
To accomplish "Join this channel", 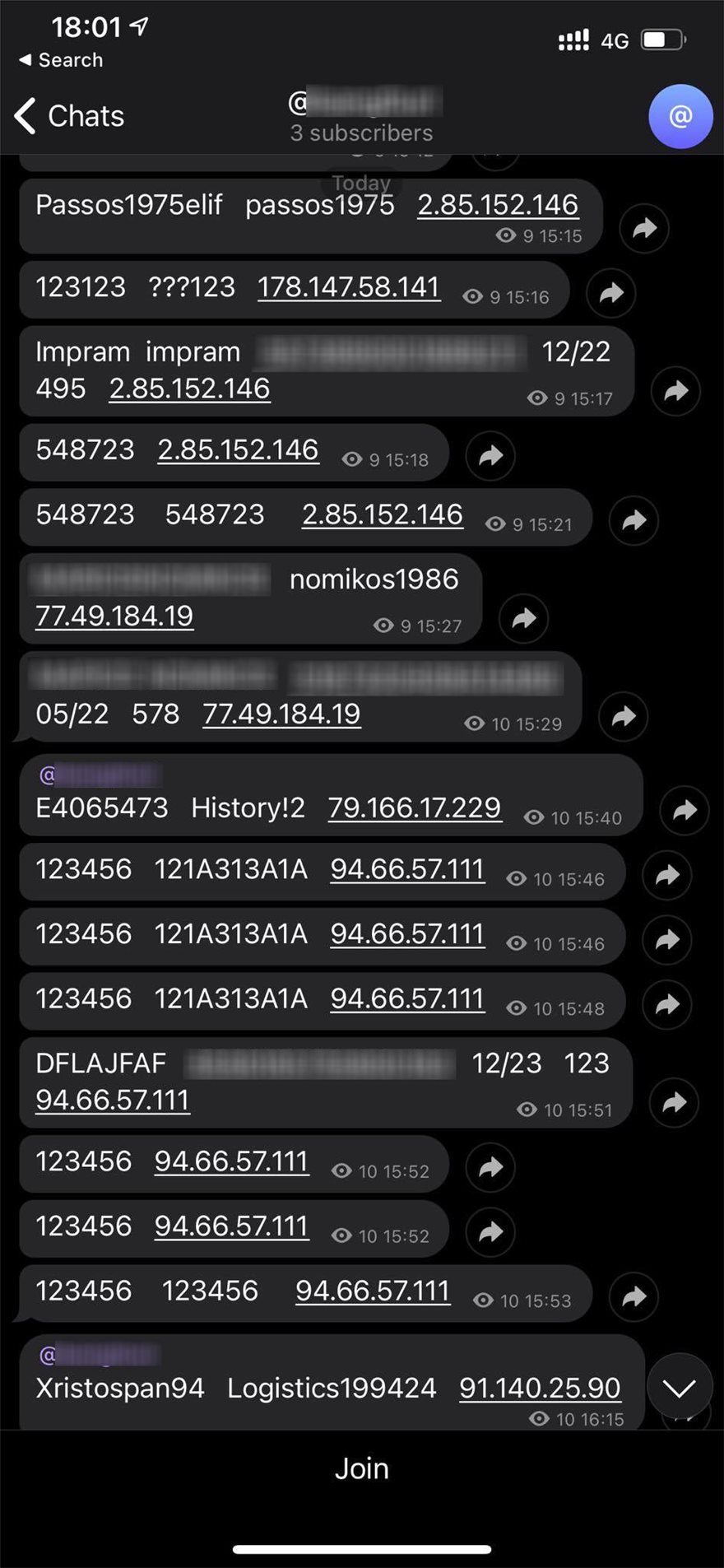I will (362, 1469).
